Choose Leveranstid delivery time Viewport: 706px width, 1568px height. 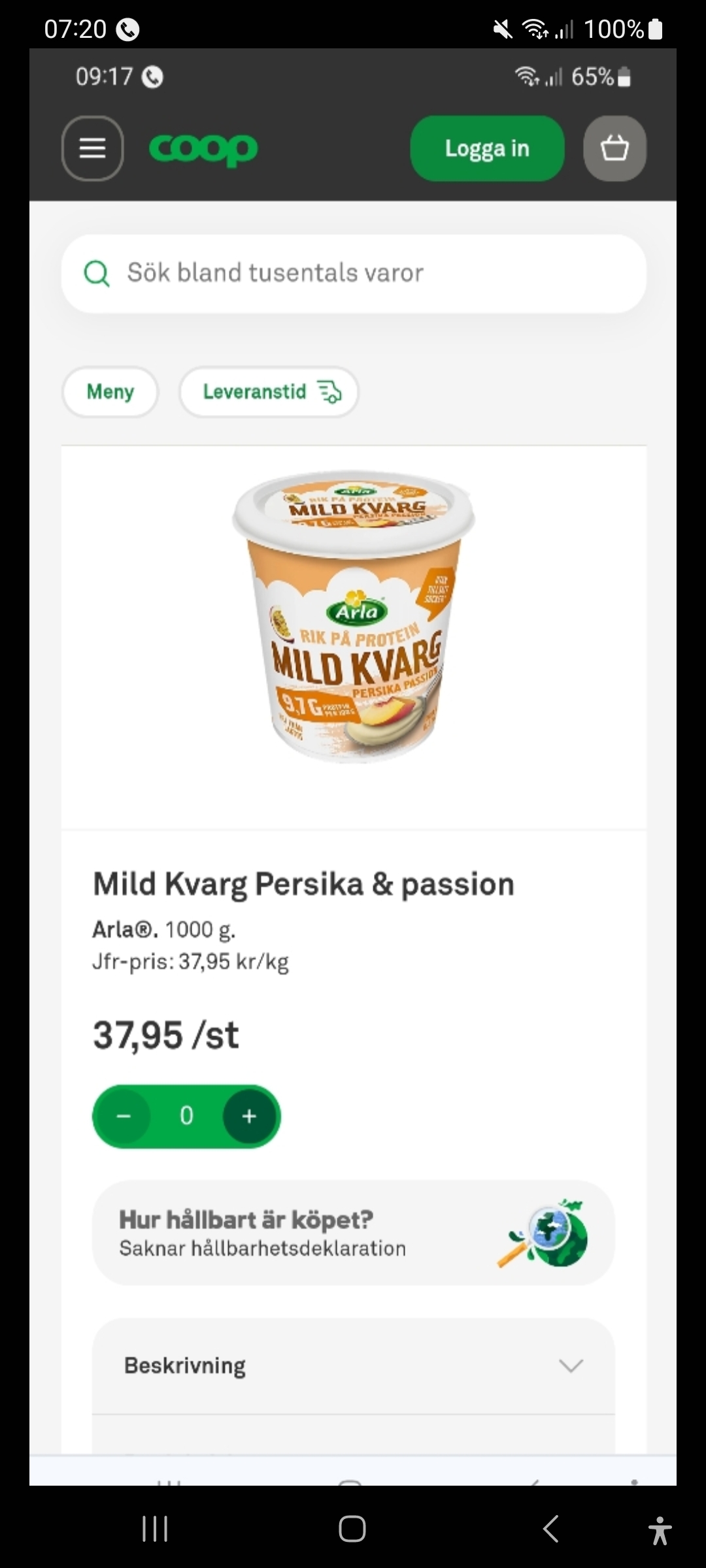[269, 391]
